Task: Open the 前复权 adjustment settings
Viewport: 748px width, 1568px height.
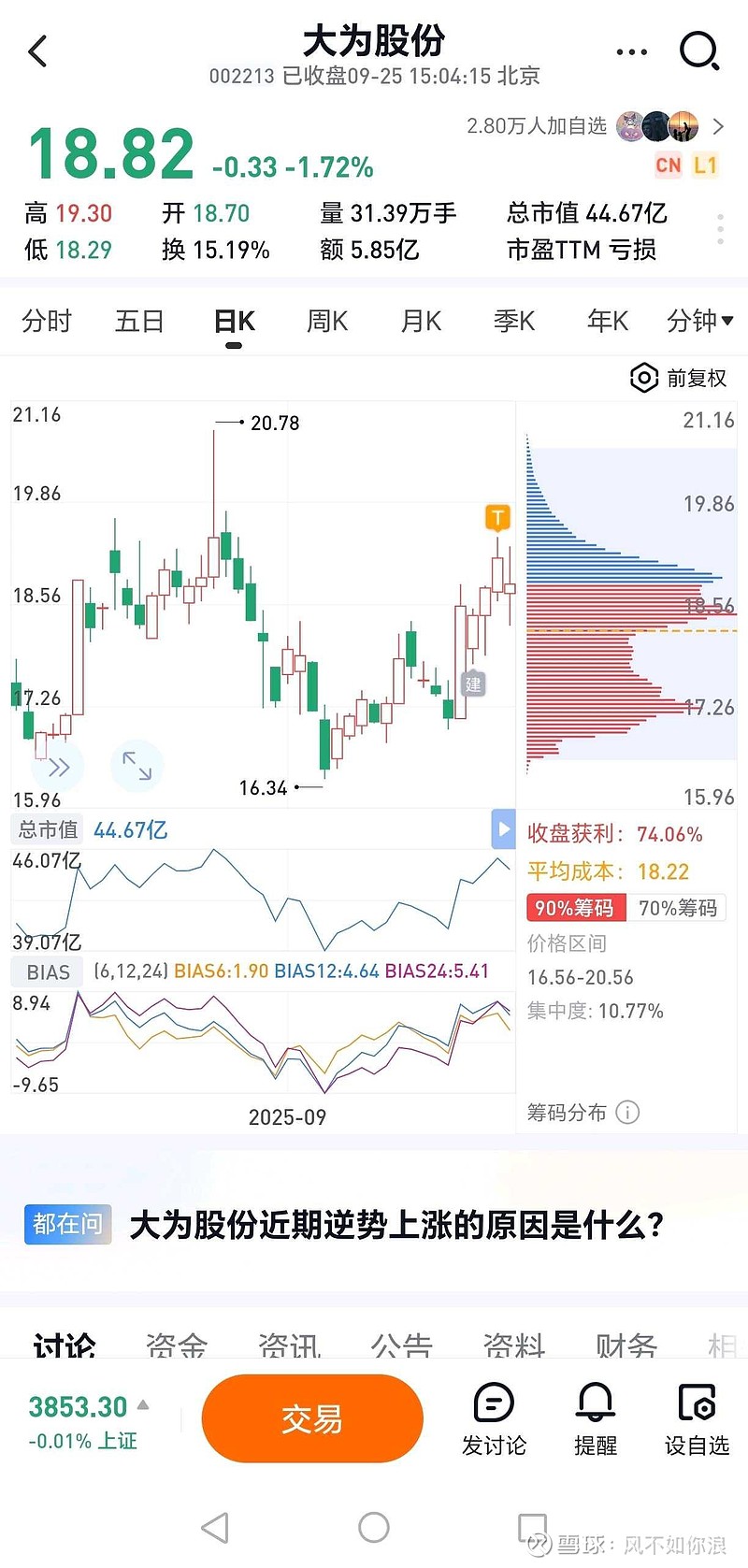Action: point(680,378)
